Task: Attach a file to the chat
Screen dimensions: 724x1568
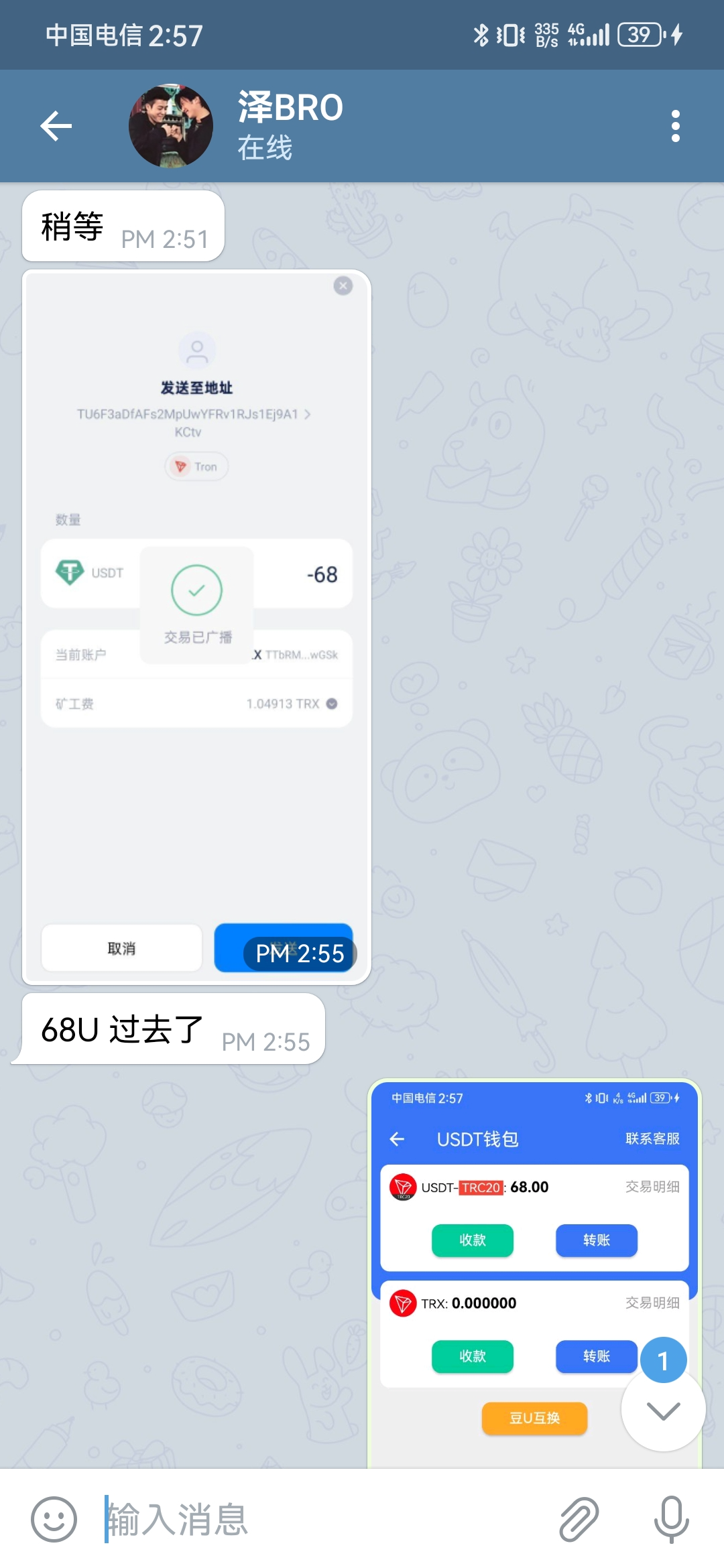Action: coord(579,1519)
